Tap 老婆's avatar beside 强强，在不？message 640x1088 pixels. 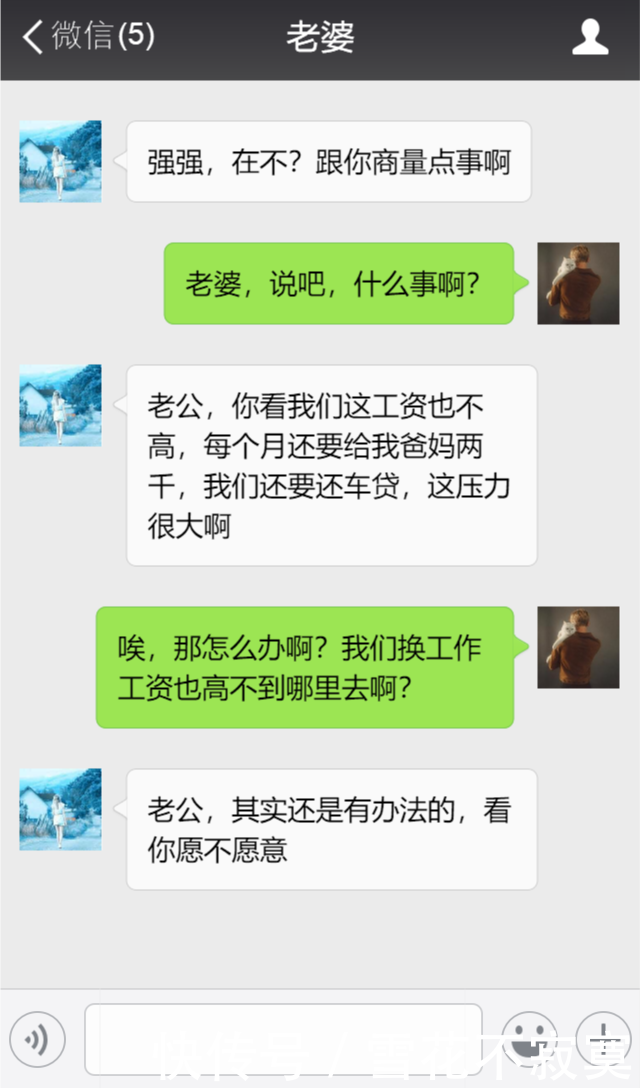60,162
